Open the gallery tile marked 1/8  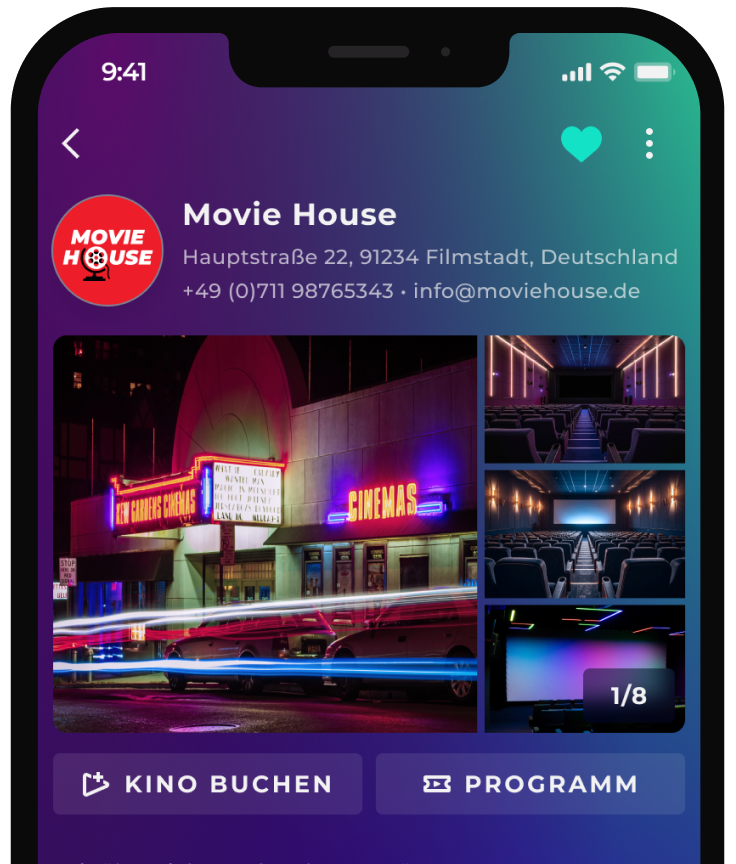(585, 668)
